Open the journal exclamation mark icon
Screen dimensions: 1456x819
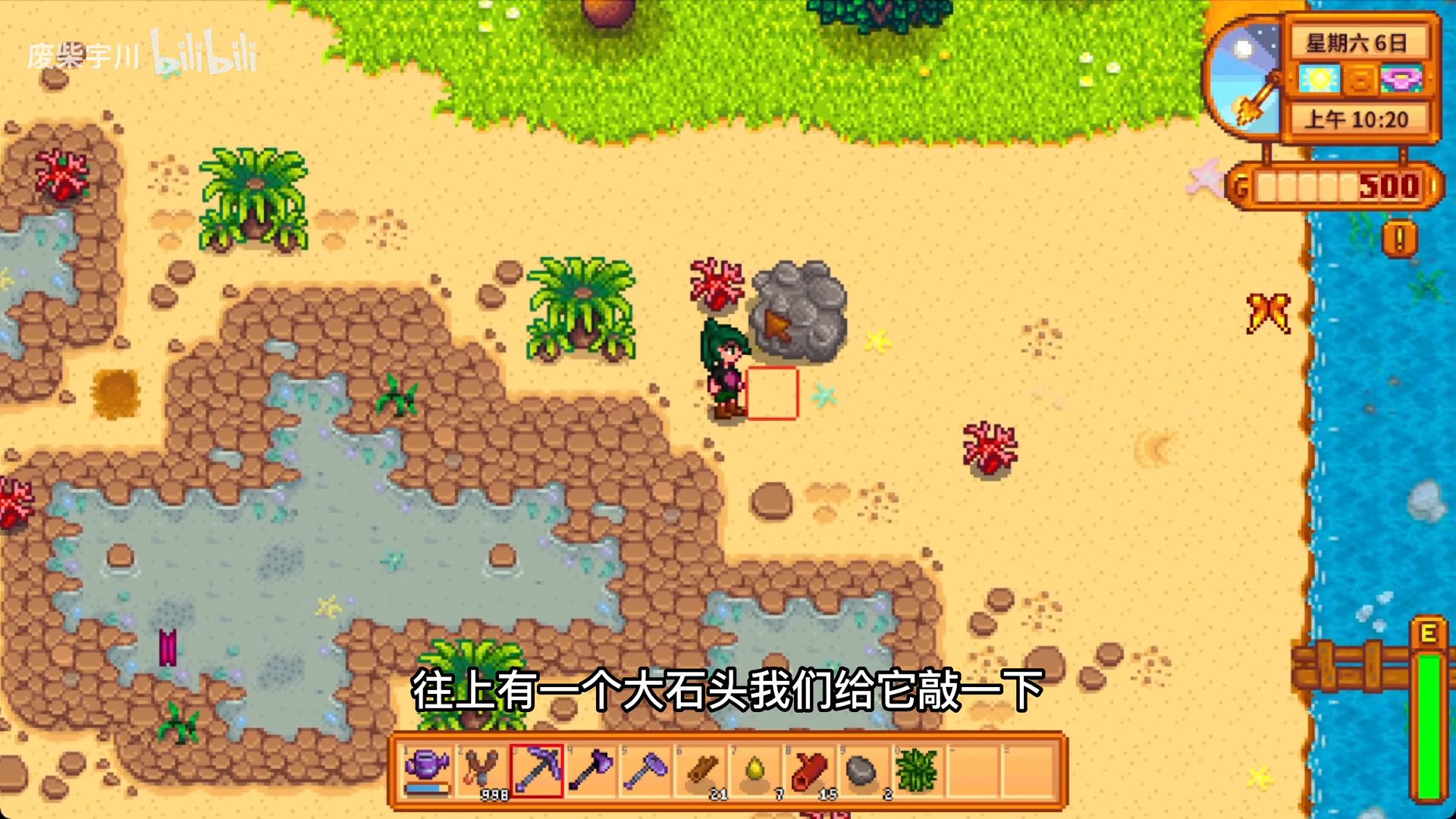point(1399,240)
